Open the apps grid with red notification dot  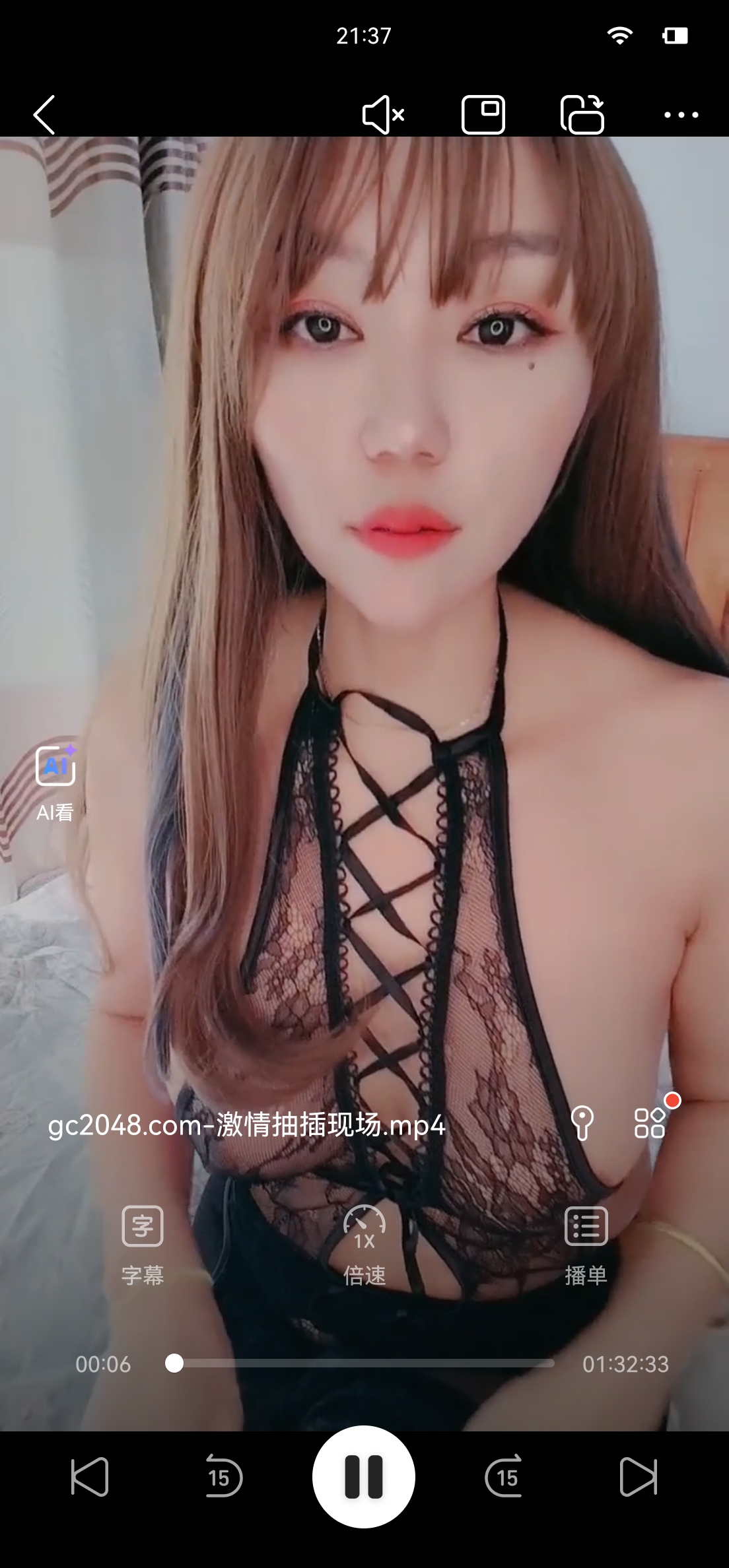[x=650, y=1123]
